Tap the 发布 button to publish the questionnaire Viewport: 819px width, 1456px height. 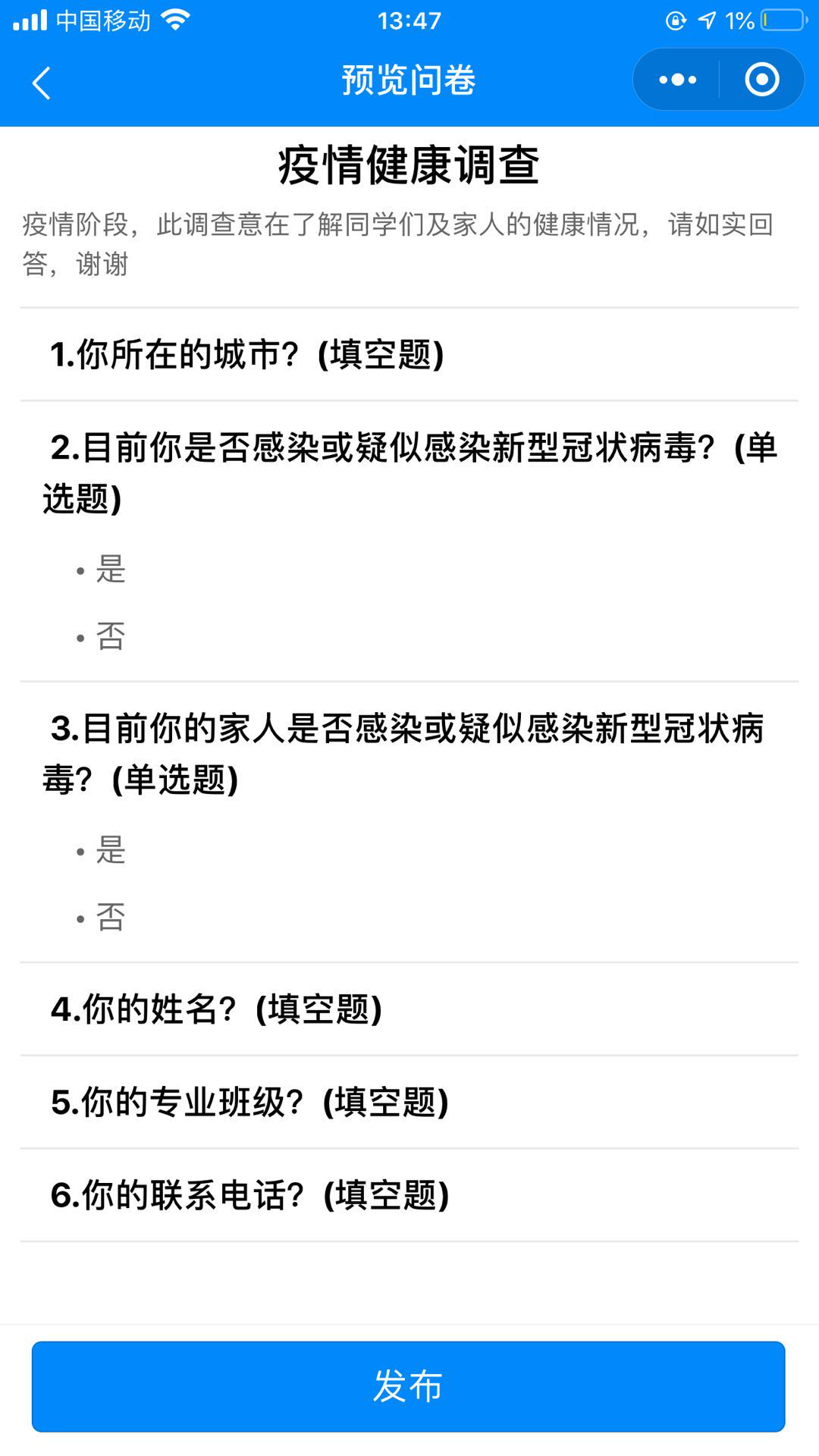408,1386
